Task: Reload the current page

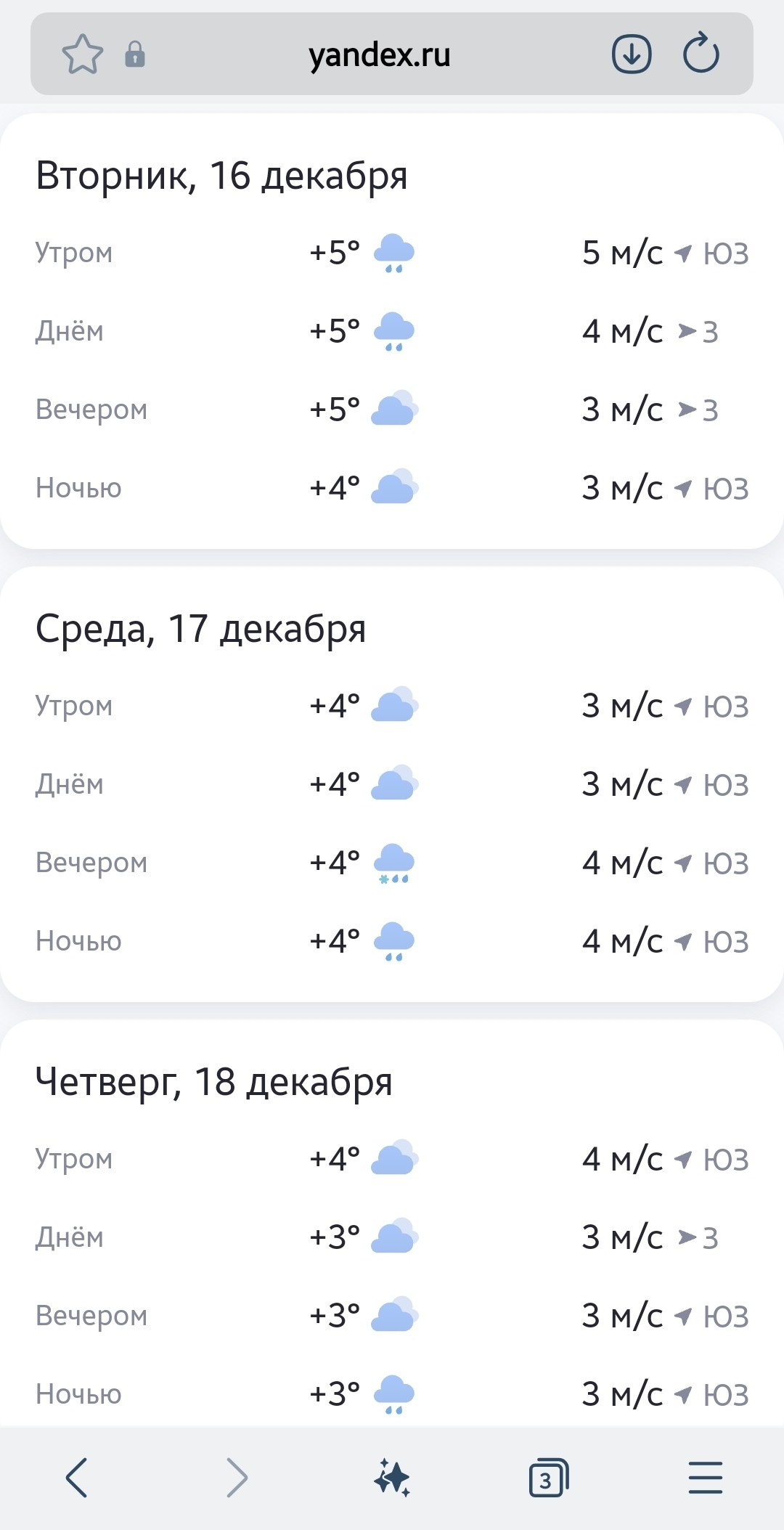Action: coord(701,54)
